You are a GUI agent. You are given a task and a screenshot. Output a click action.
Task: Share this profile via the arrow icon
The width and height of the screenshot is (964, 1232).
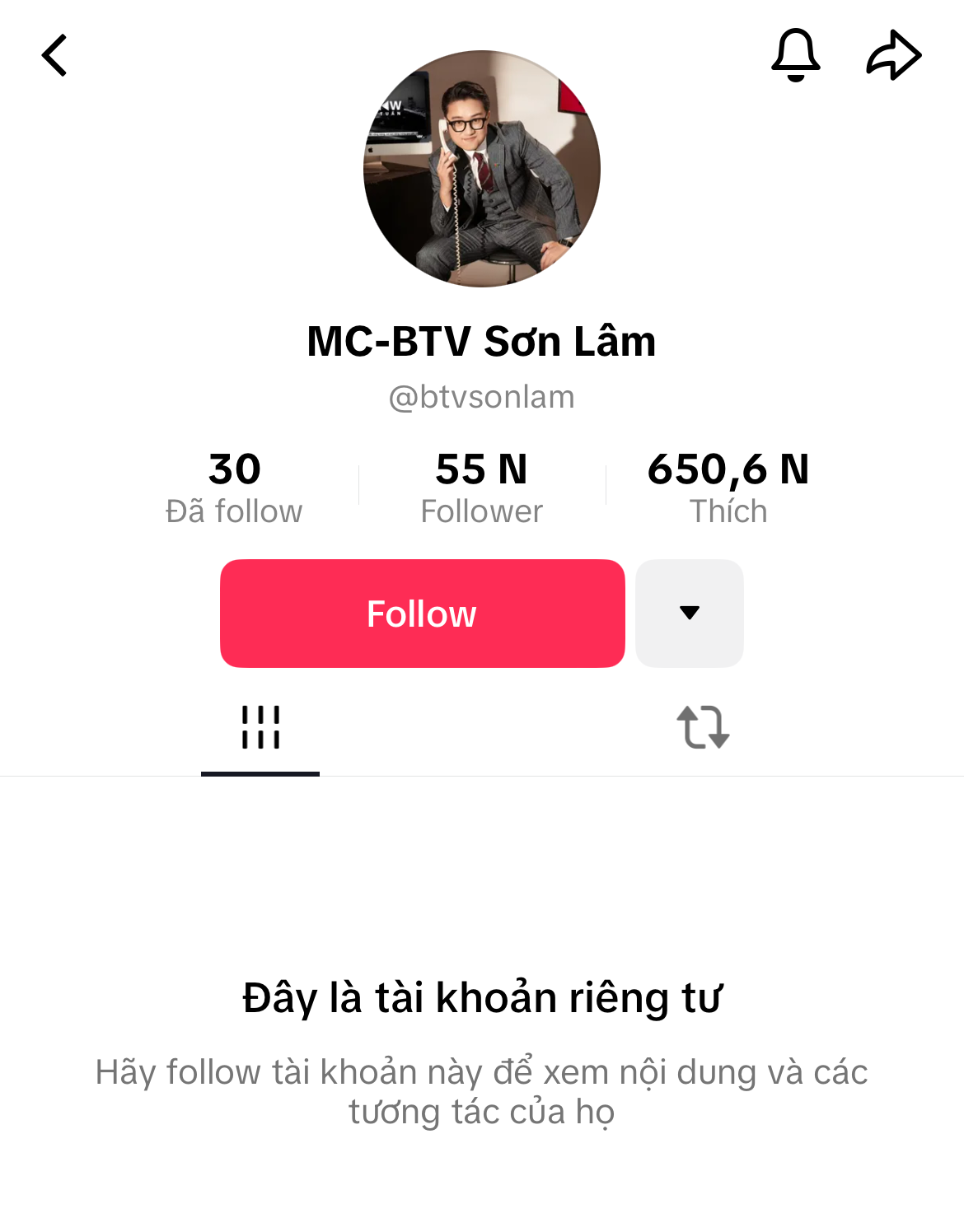click(893, 56)
